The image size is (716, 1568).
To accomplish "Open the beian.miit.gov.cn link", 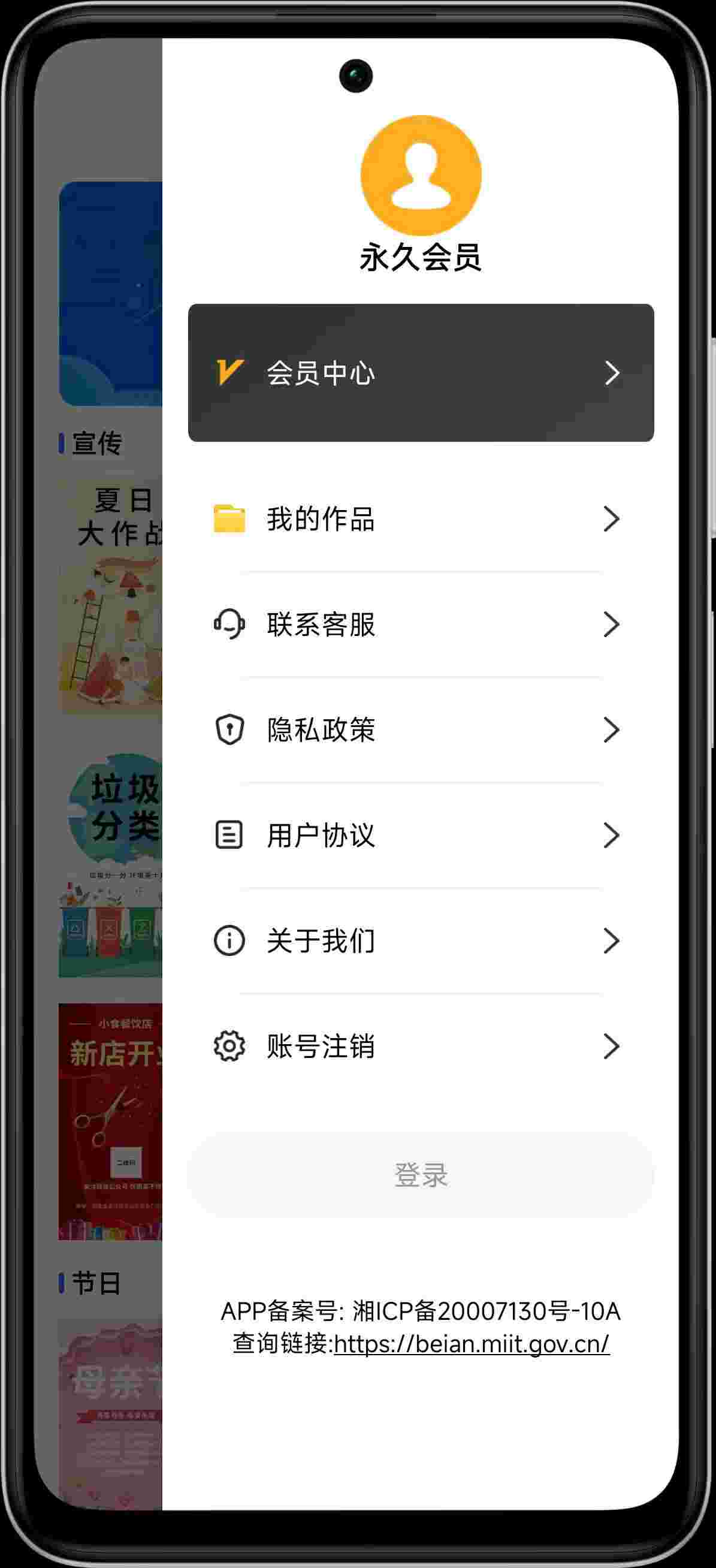I will pyautogui.click(x=472, y=1344).
